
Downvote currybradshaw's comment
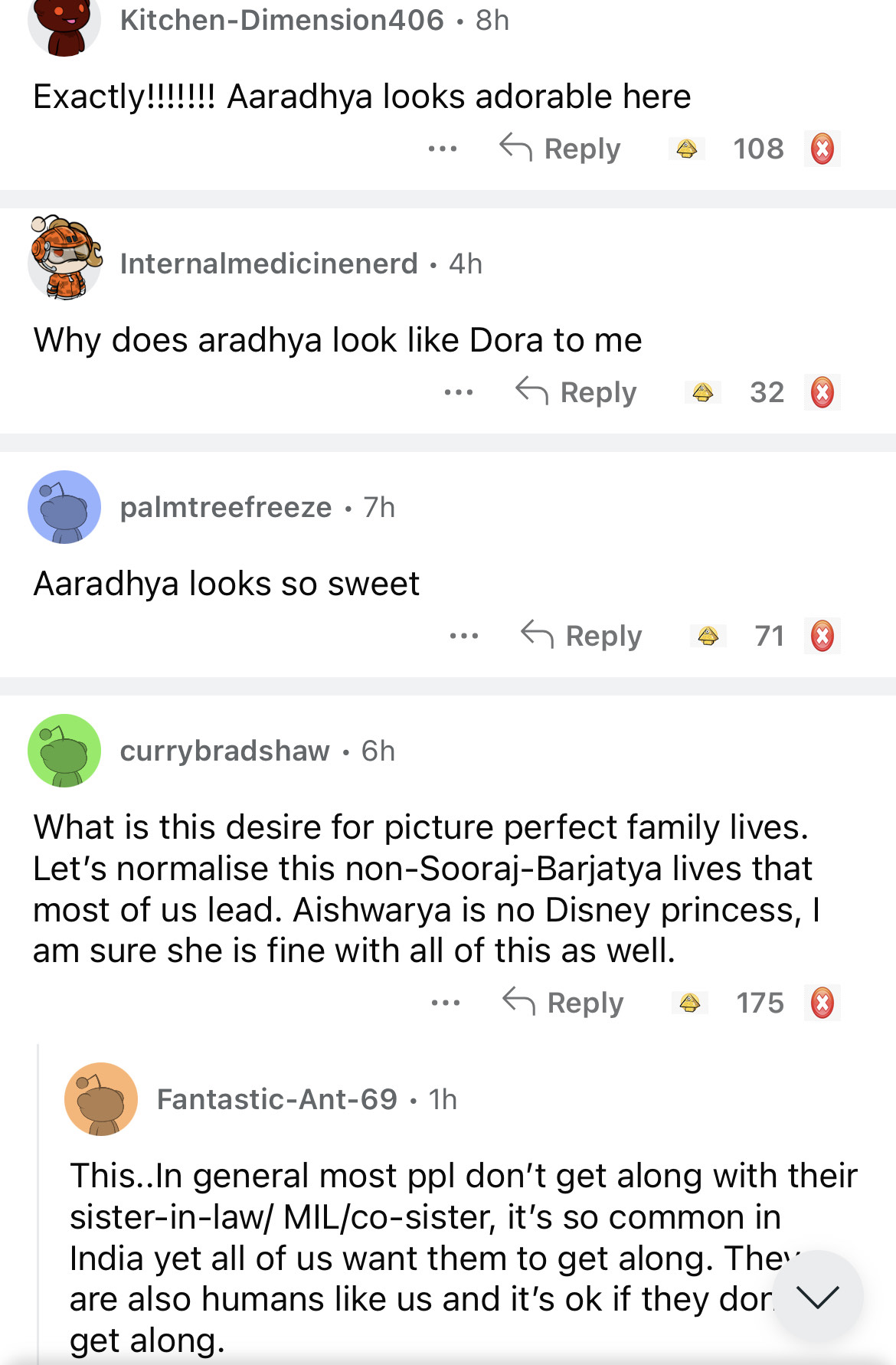click(822, 1003)
